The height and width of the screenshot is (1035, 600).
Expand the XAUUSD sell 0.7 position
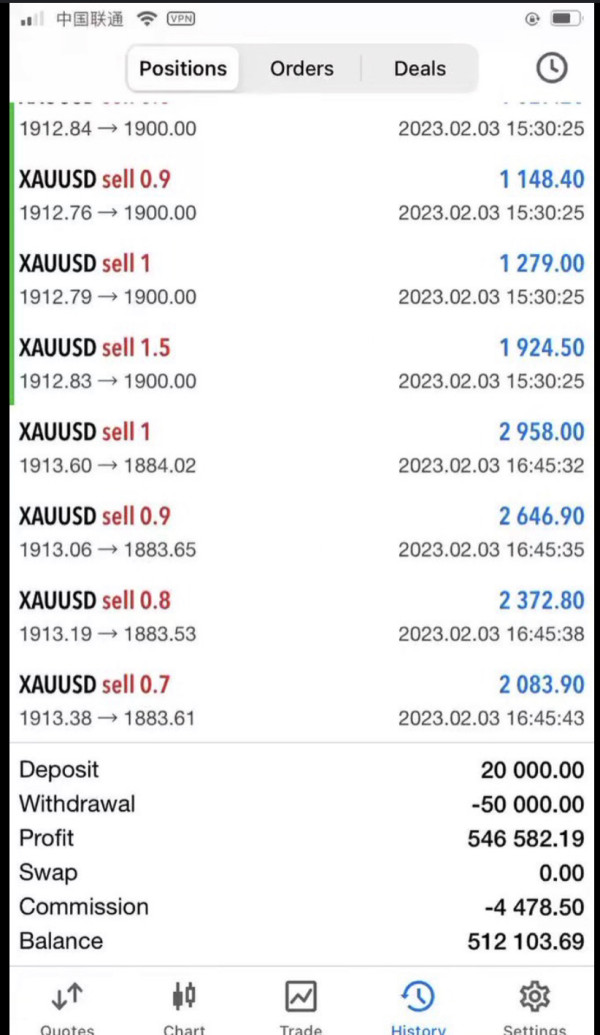[302, 700]
